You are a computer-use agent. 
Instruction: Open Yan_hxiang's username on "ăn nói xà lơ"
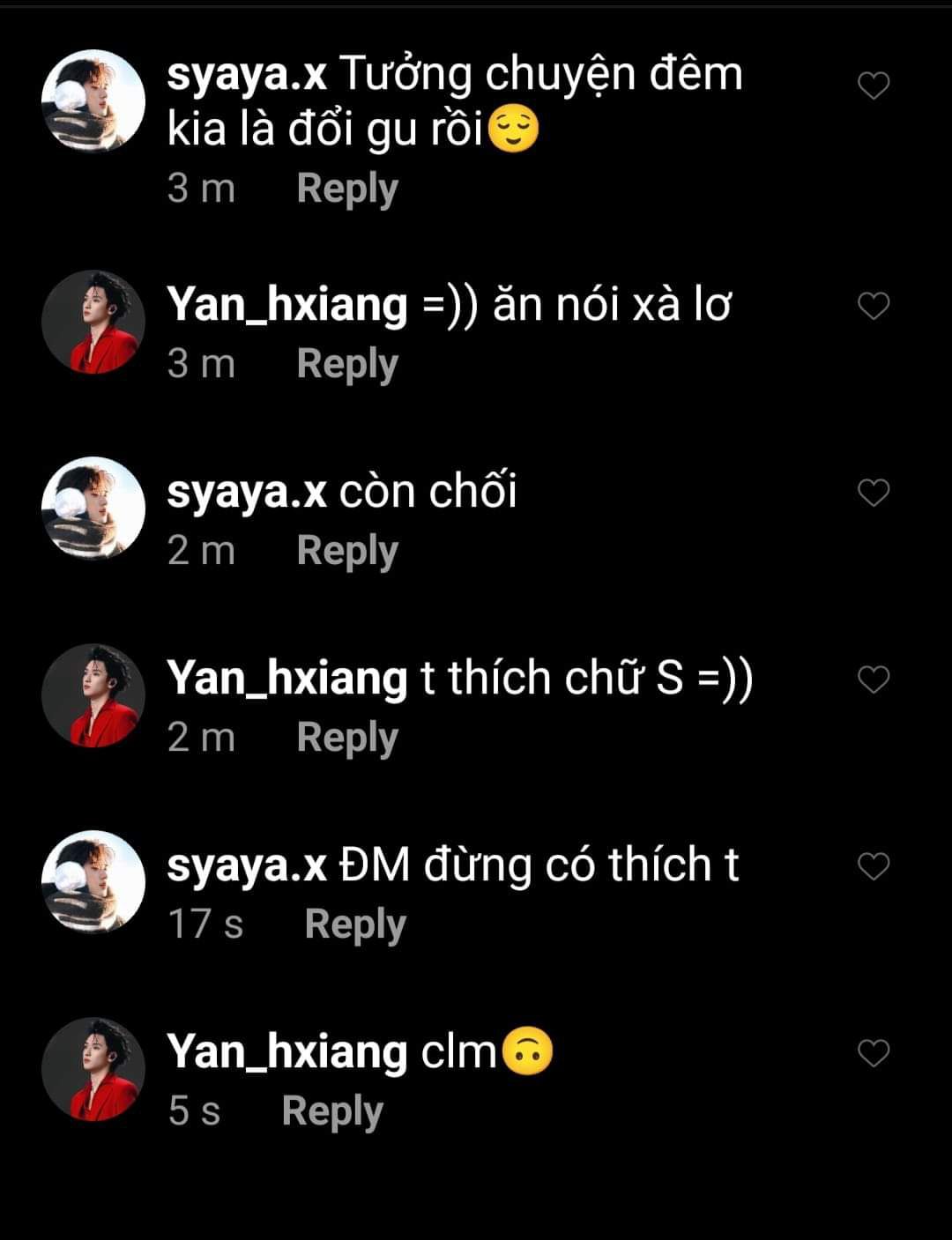tap(287, 305)
